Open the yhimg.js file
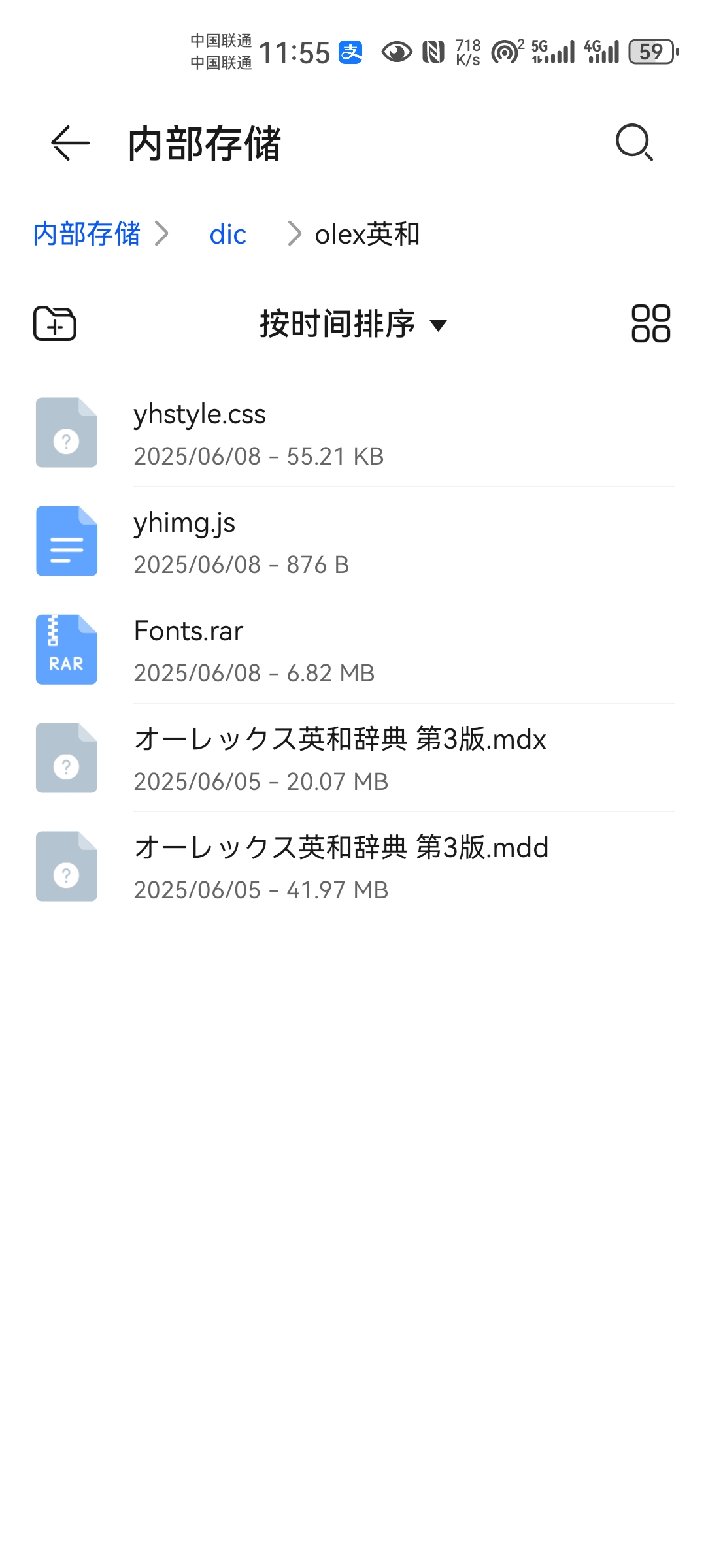 tap(353, 542)
